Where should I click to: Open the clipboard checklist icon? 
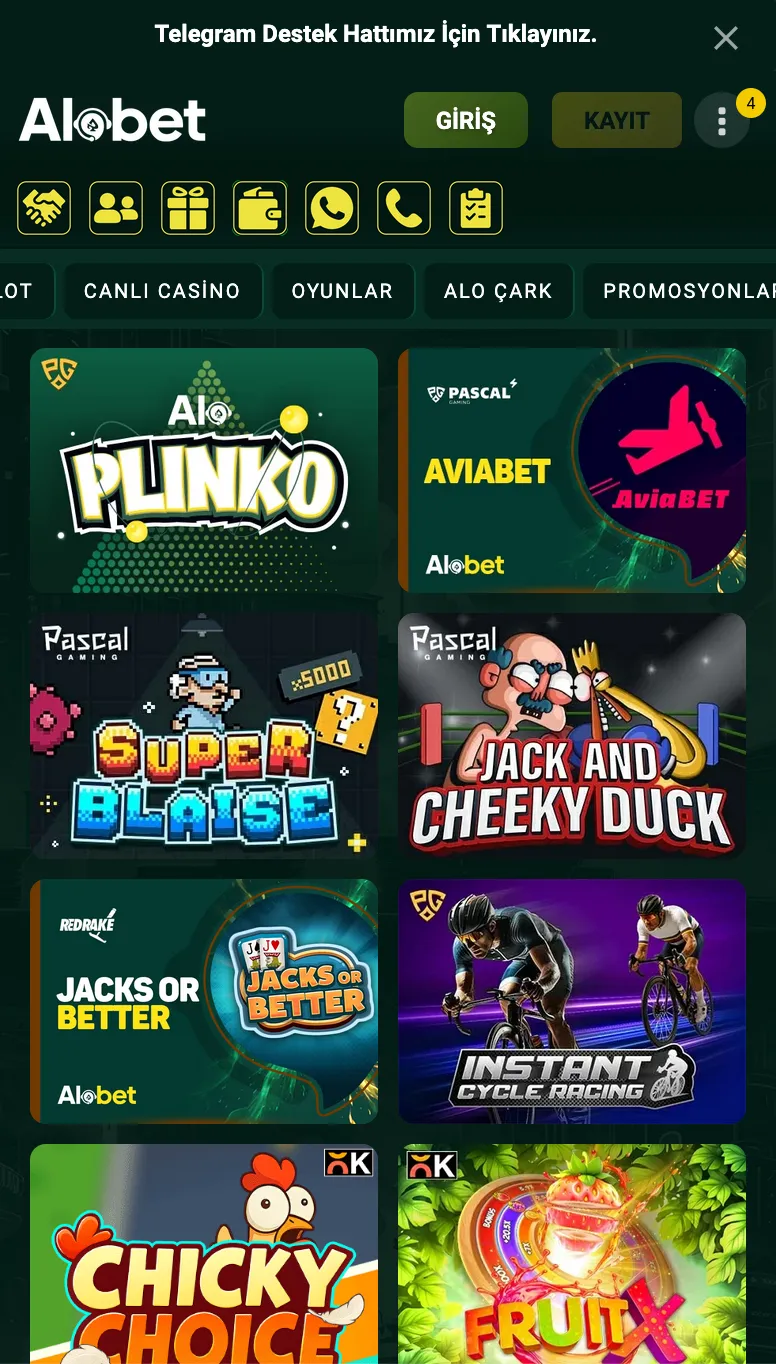pyautogui.click(x=476, y=208)
